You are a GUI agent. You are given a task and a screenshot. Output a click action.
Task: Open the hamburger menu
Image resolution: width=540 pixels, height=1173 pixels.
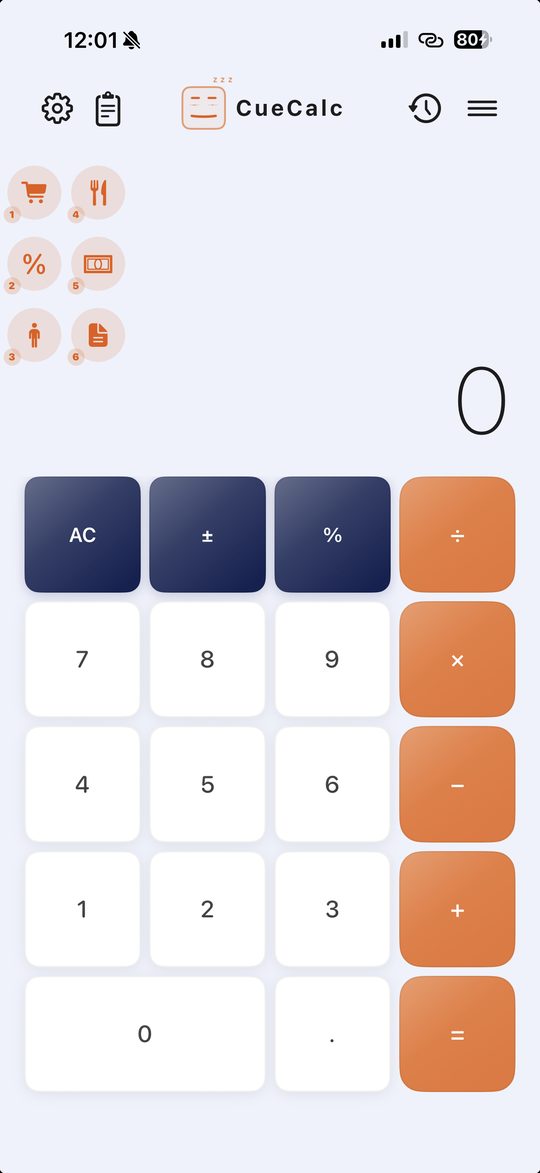482,108
